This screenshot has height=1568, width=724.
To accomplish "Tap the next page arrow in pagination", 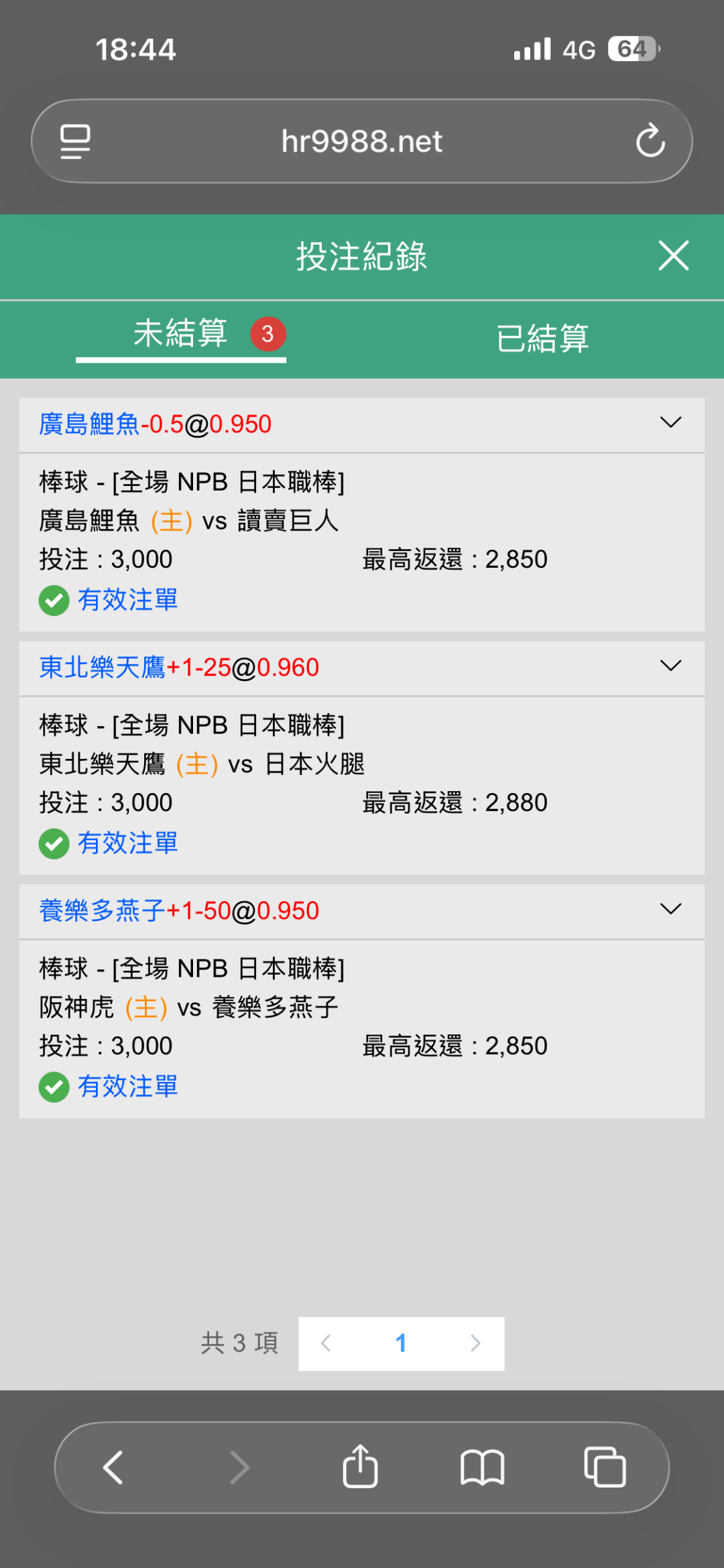I will (x=475, y=1343).
